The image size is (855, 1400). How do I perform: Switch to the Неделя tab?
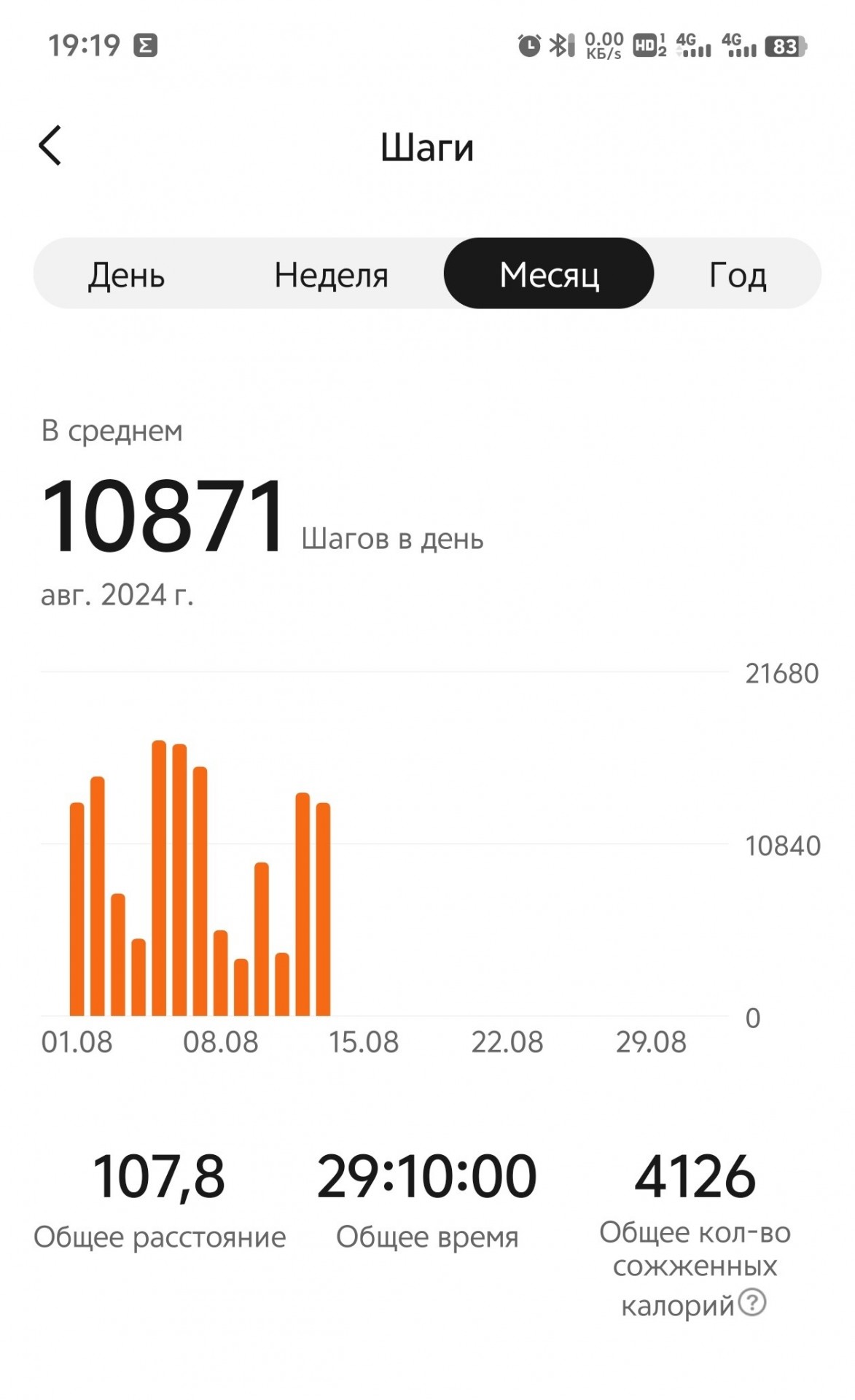(331, 274)
